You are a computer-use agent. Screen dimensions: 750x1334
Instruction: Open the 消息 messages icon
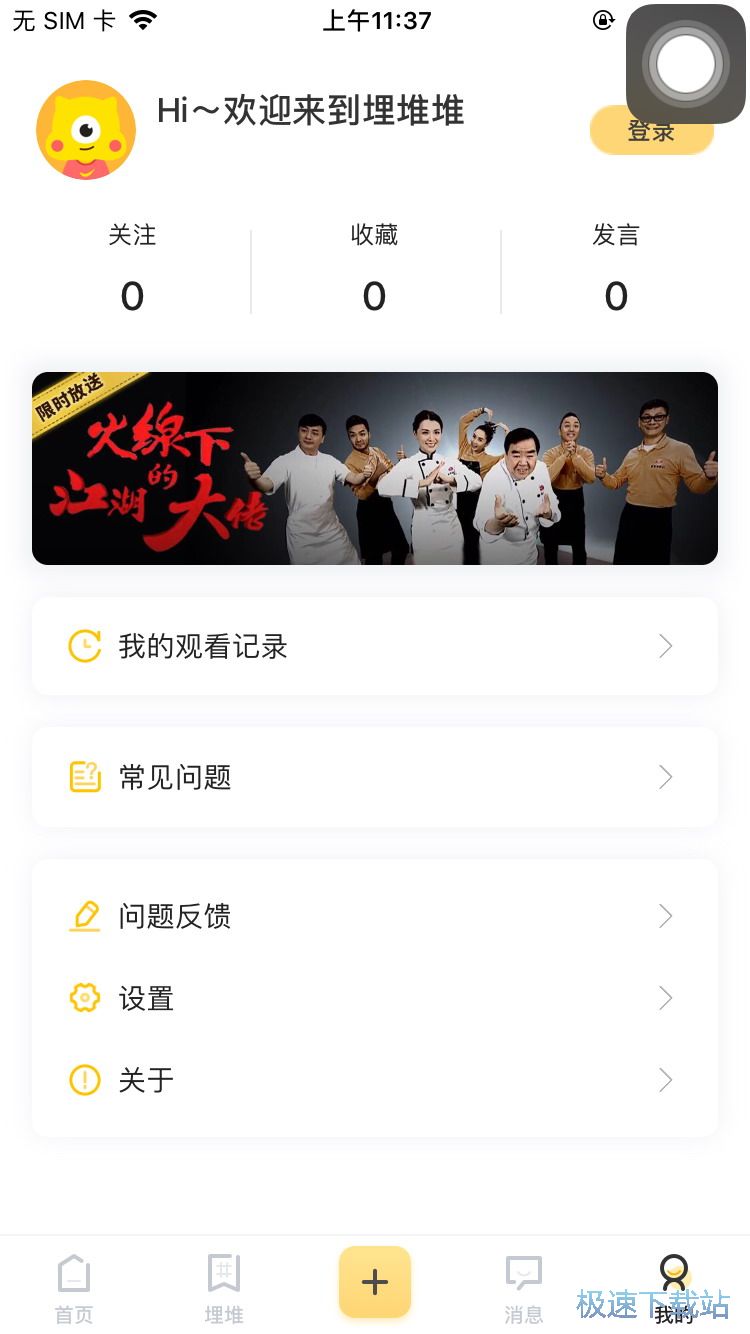pyautogui.click(x=523, y=1271)
